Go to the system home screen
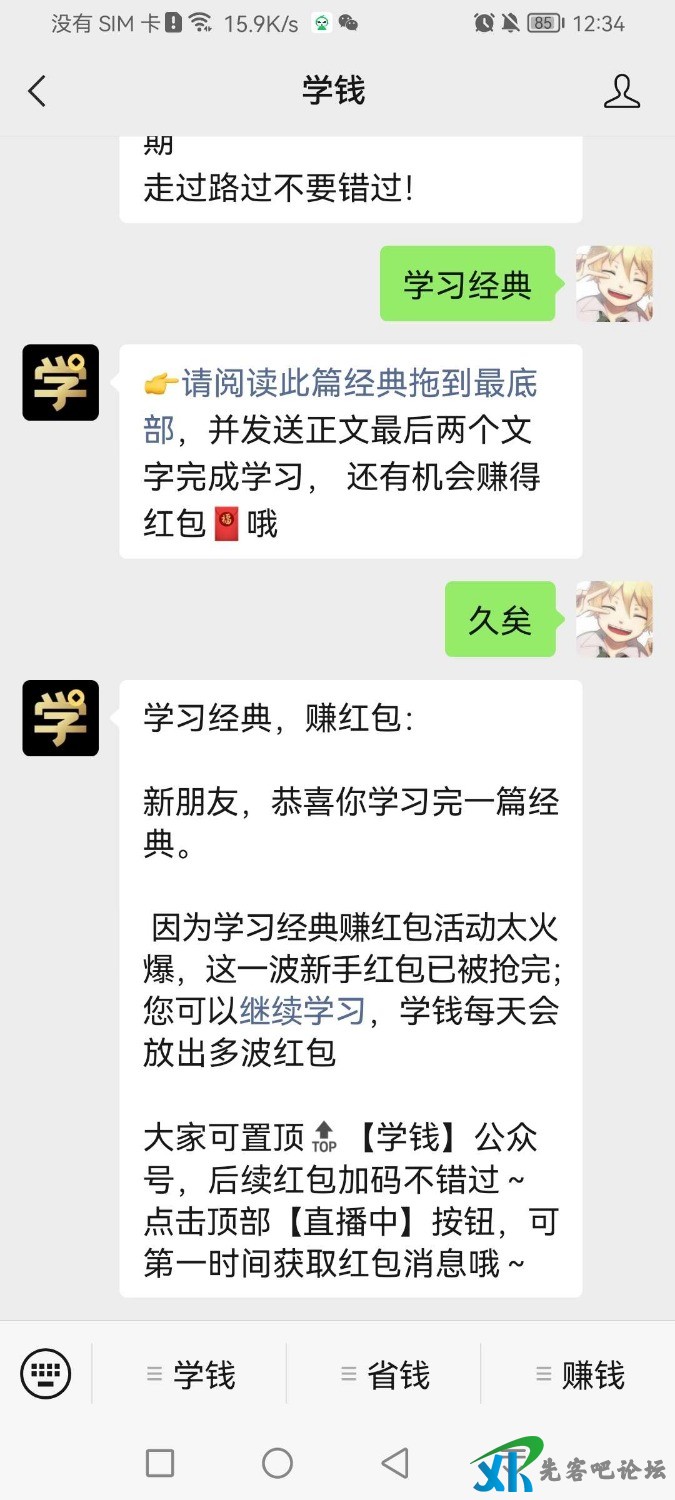675x1500 pixels. [277, 1463]
